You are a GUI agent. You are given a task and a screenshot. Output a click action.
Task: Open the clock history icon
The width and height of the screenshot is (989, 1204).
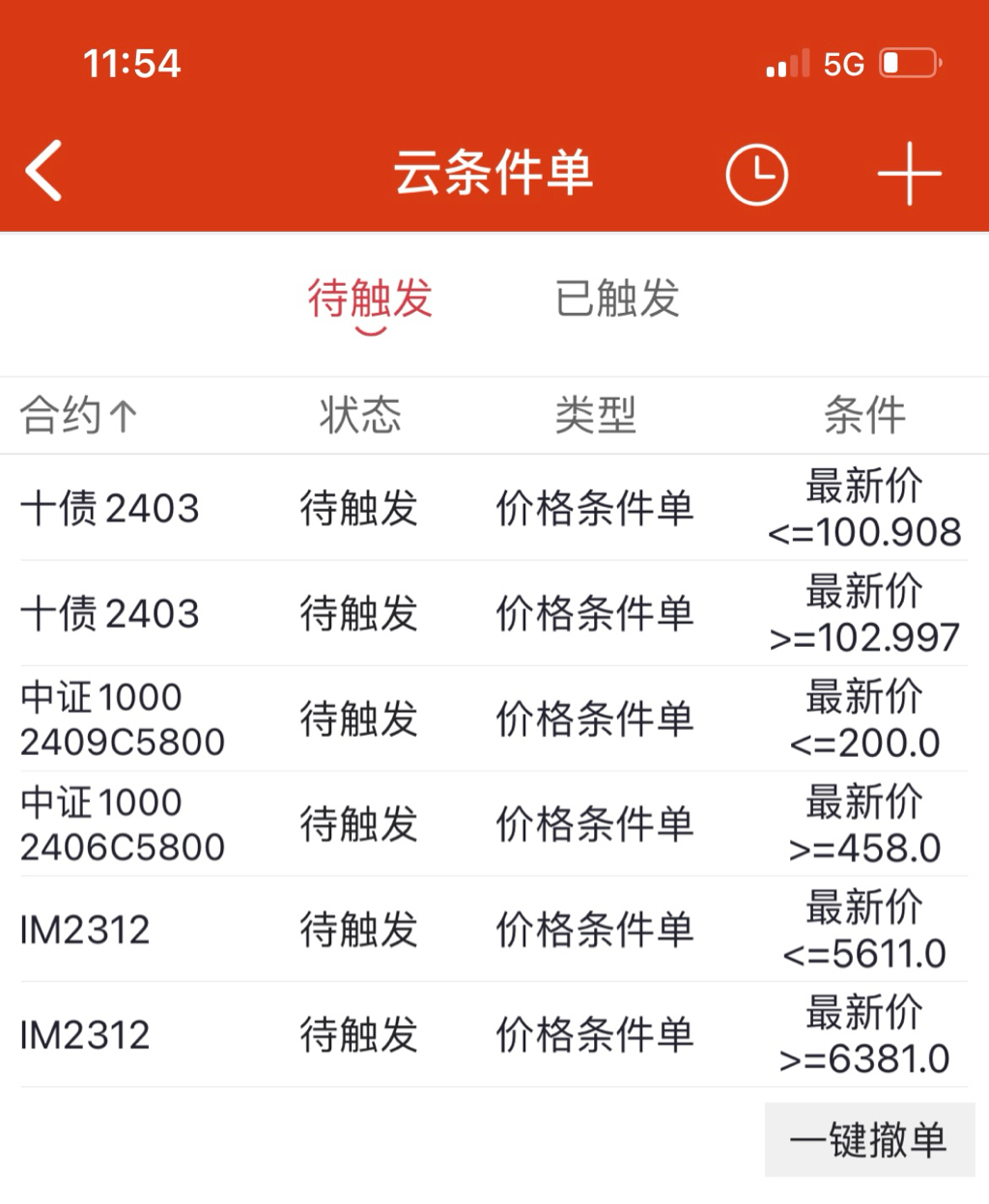pyautogui.click(x=756, y=175)
